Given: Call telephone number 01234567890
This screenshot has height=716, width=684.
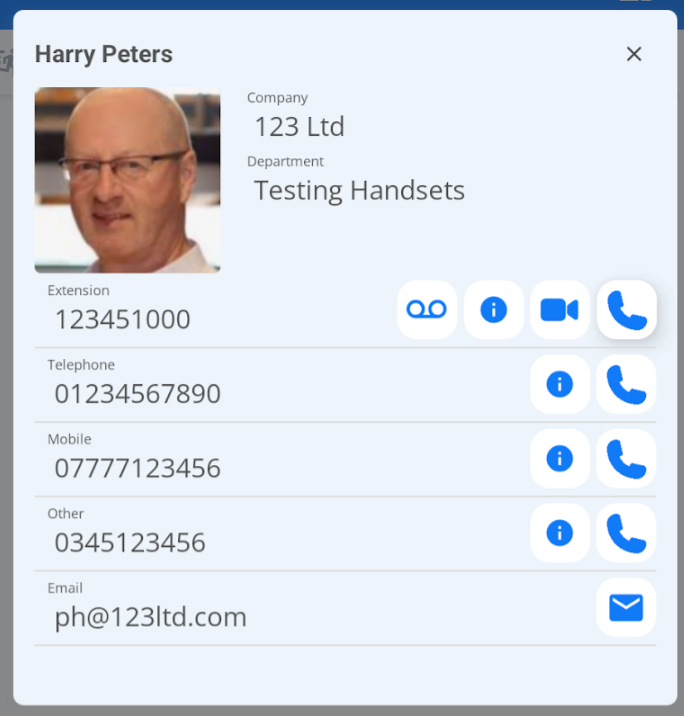Looking at the screenshot, I should (x=626, y=384).
